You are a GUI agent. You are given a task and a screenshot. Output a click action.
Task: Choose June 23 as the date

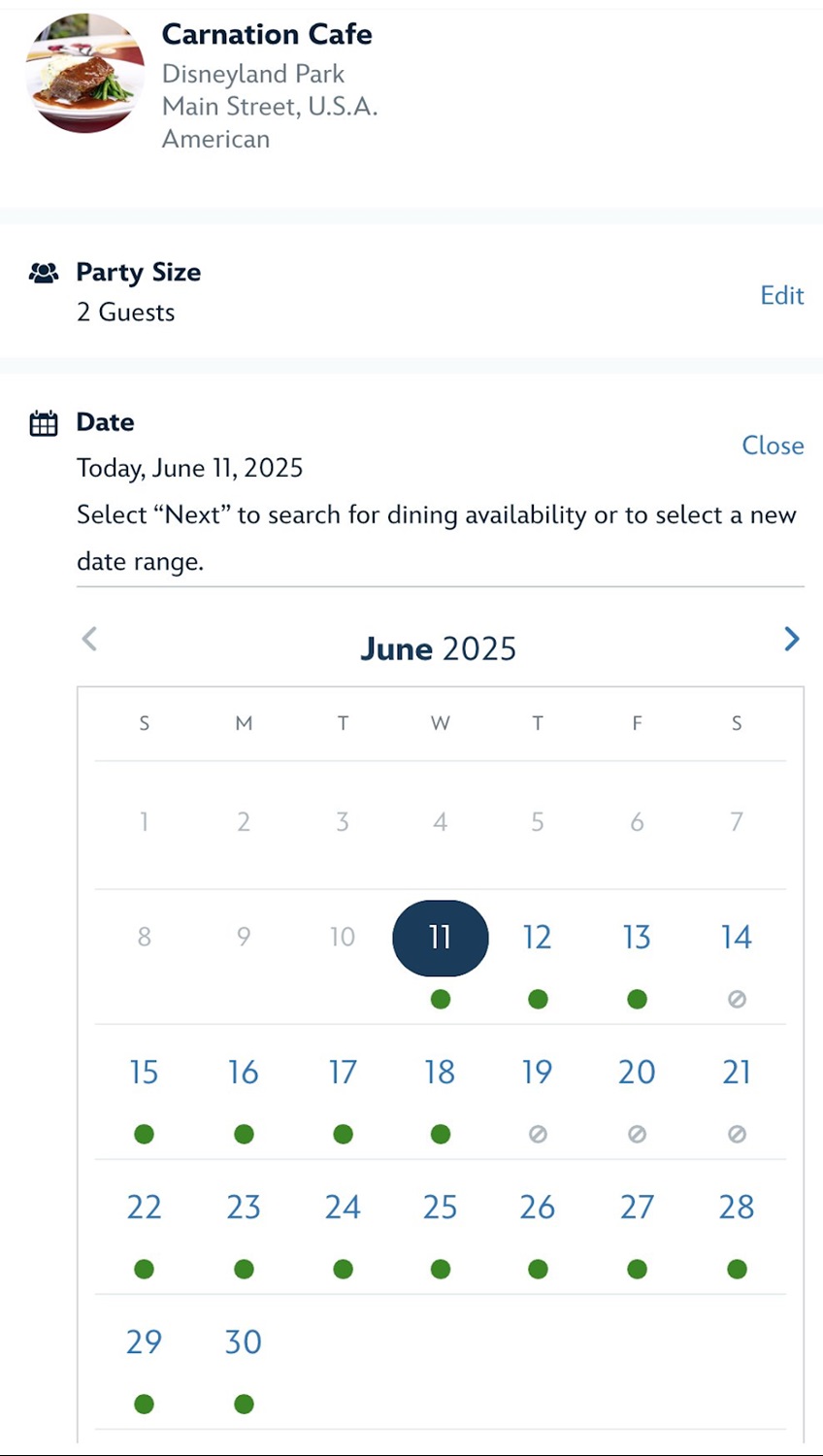tap(244, 1208)
